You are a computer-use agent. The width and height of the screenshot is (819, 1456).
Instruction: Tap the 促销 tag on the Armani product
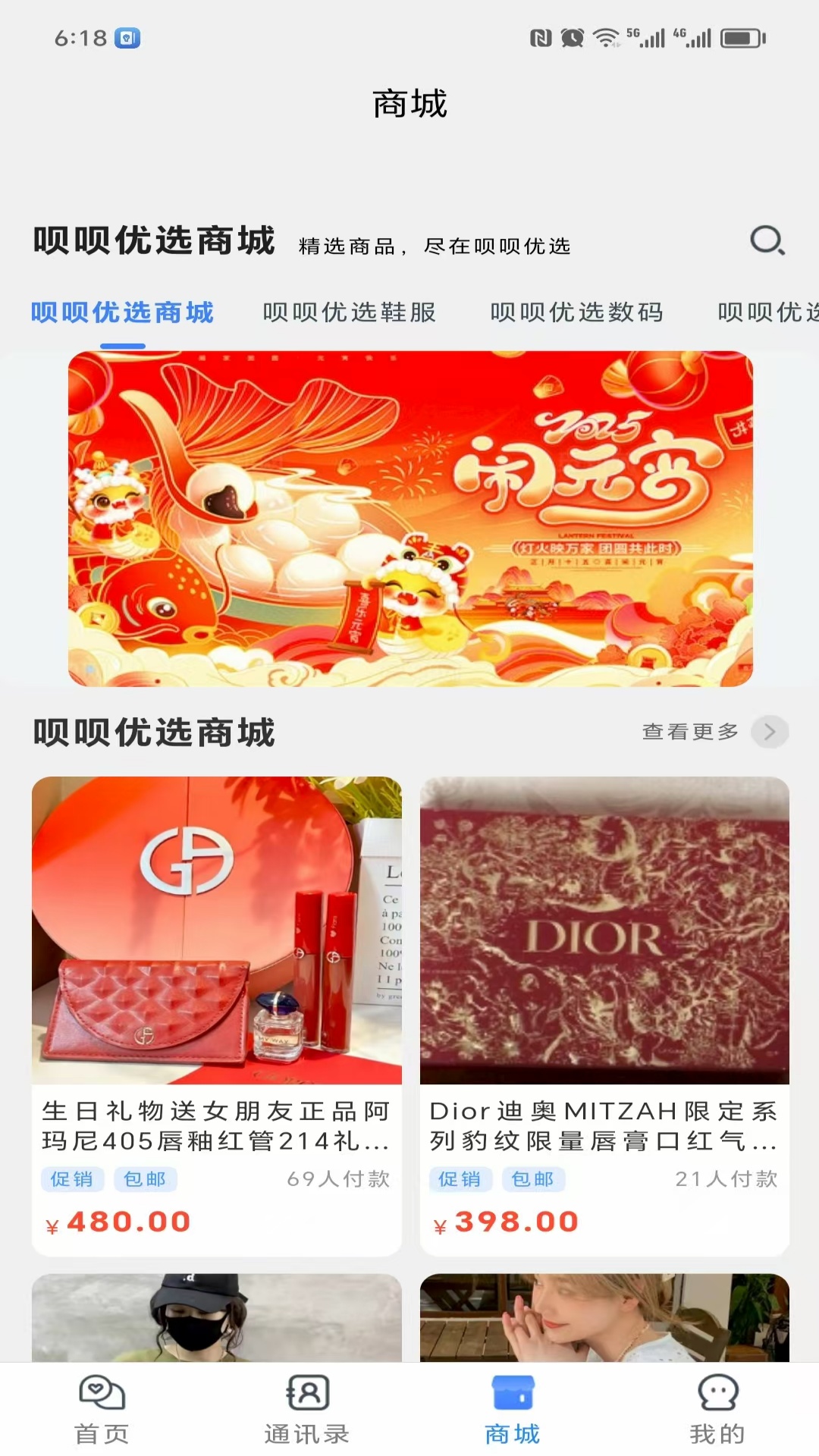point(72,1178)
